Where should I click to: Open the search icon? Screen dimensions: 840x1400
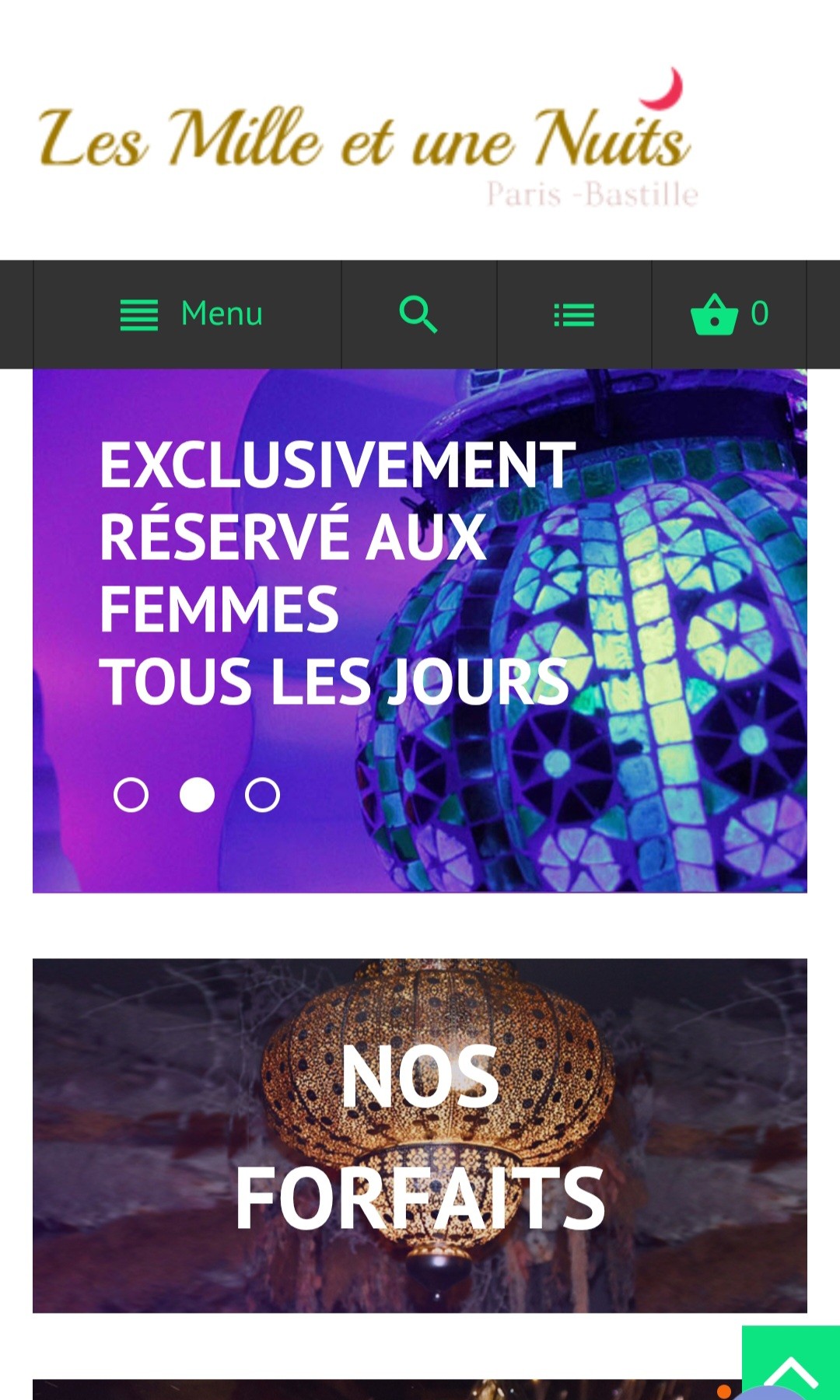418,314
